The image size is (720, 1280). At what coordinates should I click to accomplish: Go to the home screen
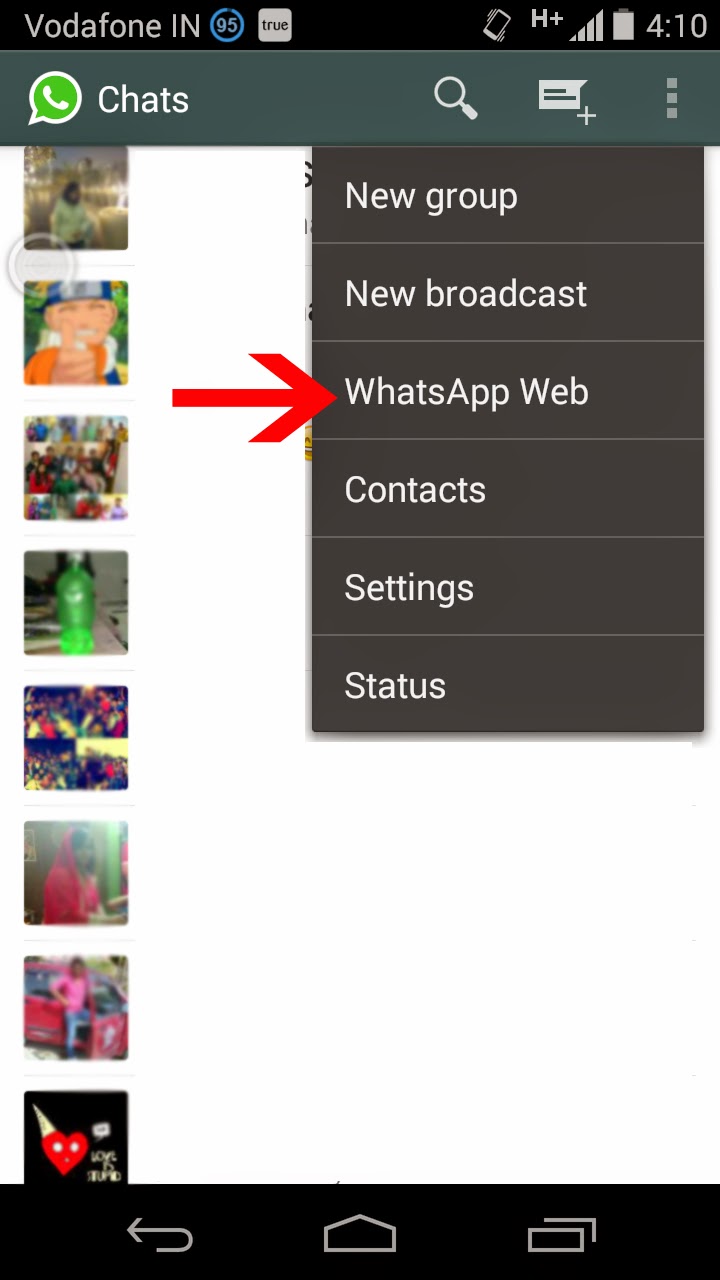point(360,1235)
